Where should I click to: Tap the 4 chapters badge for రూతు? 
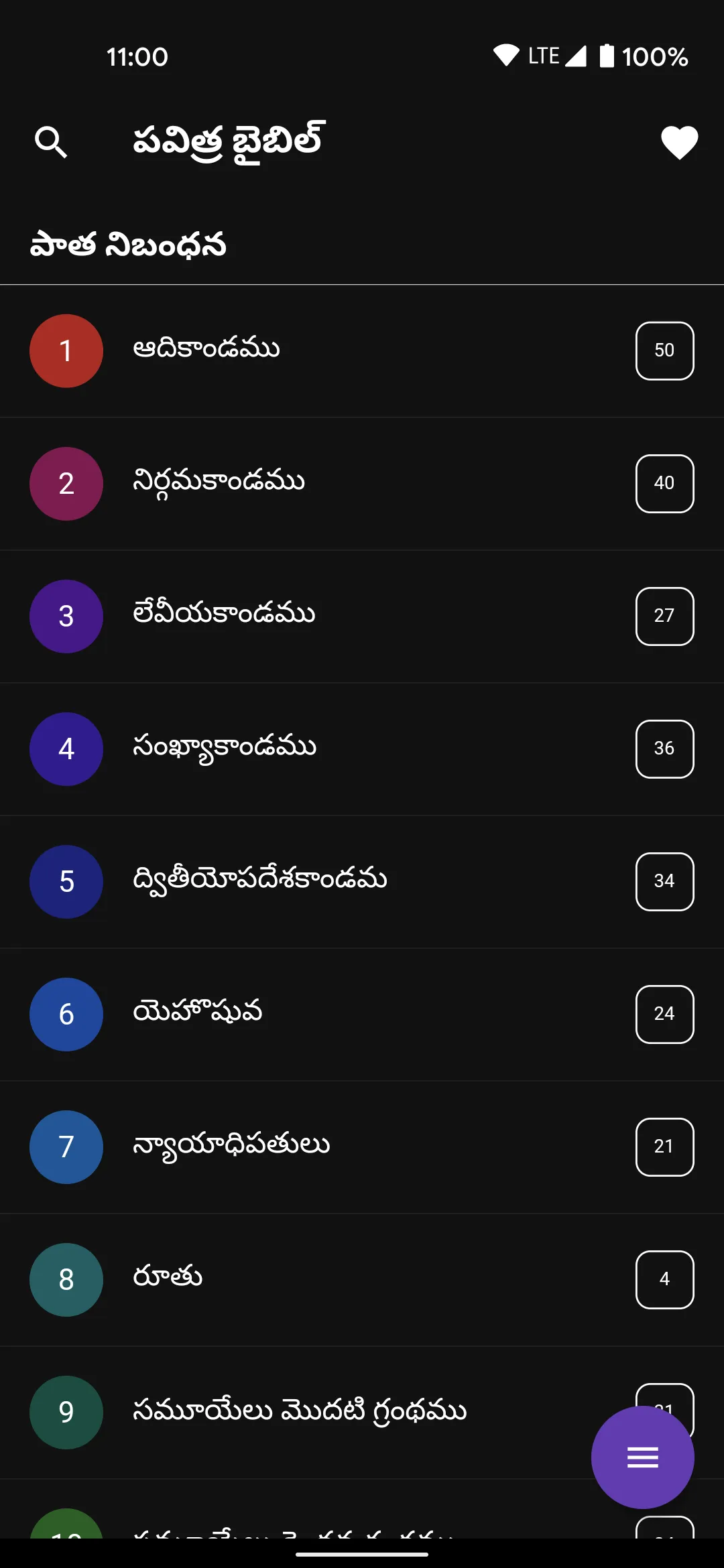pos(664,1280)
